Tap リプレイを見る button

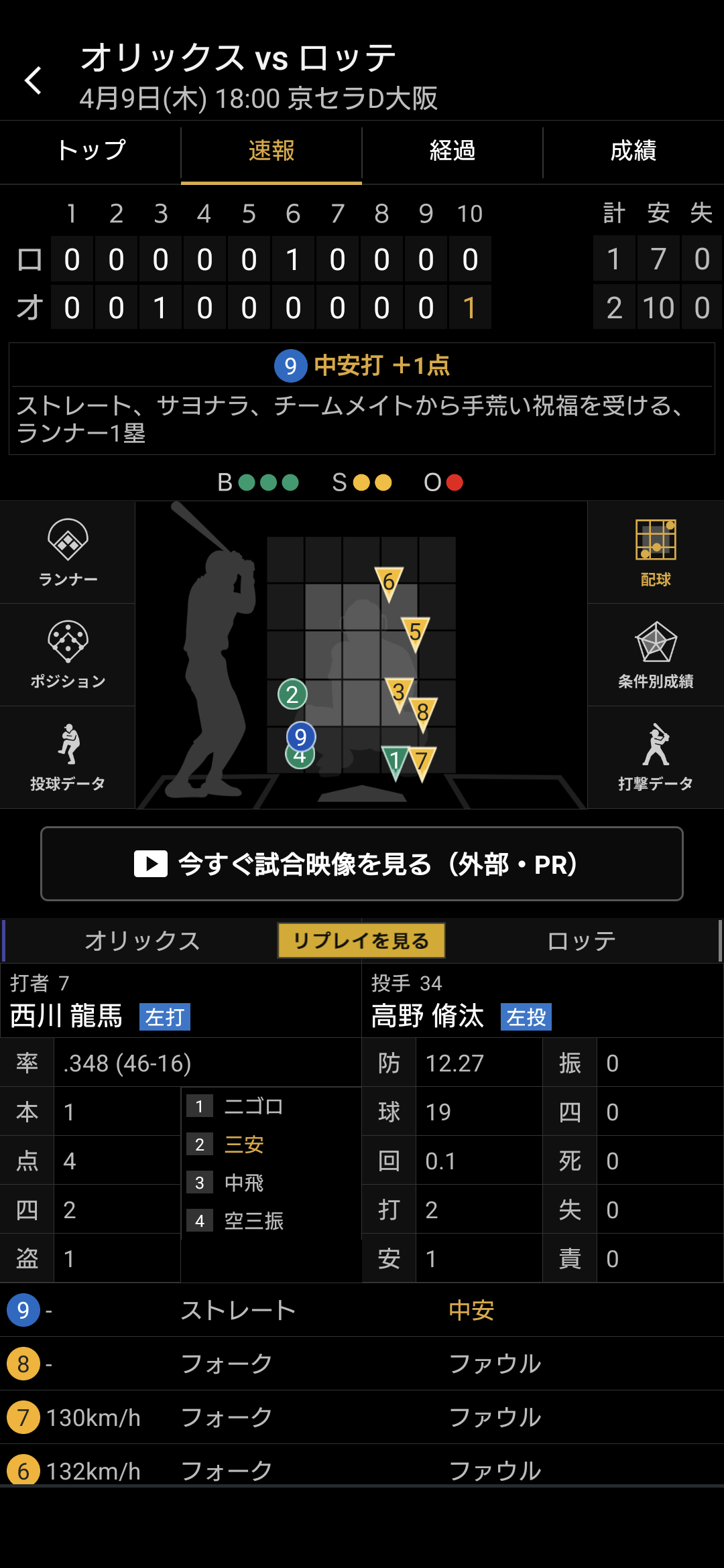point(361,941)
